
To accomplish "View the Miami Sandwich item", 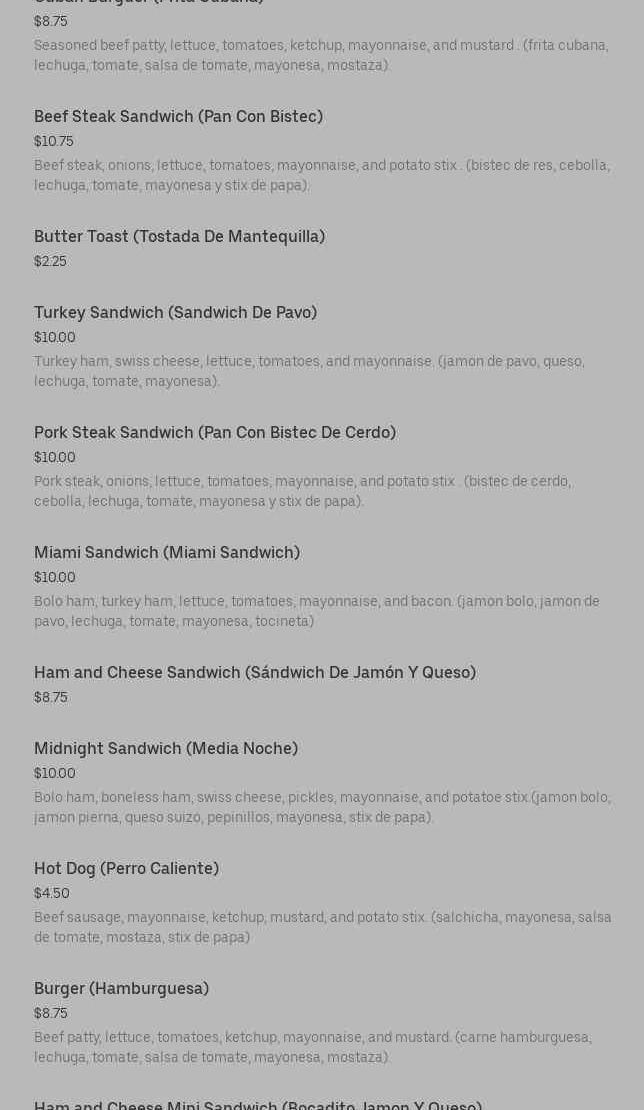I will (167, 553).
